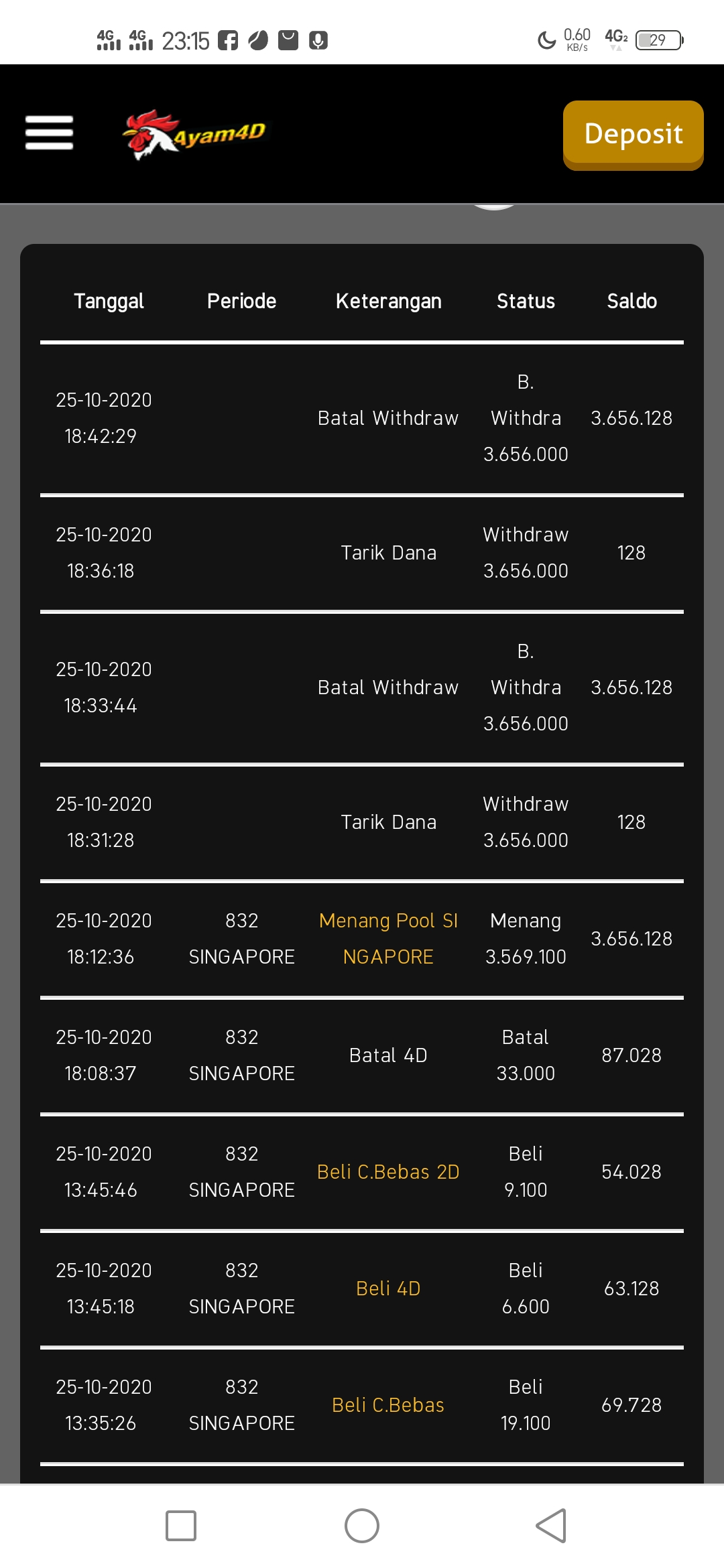Open the Beli C.Bebas entry at 13:35:26
Screen dimensions: 724x1568
point(388,1405)
